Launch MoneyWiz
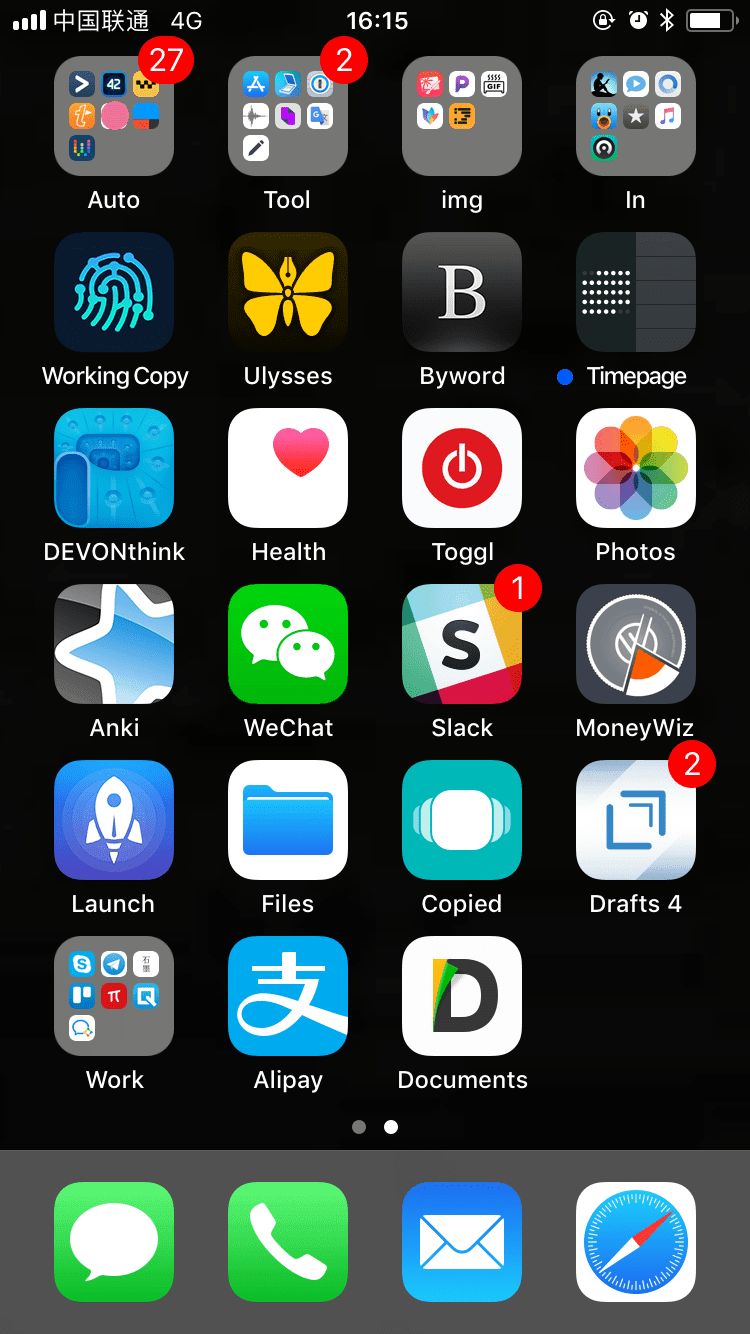This screenshot has height=1334, width=750. (x=636, y=645)
